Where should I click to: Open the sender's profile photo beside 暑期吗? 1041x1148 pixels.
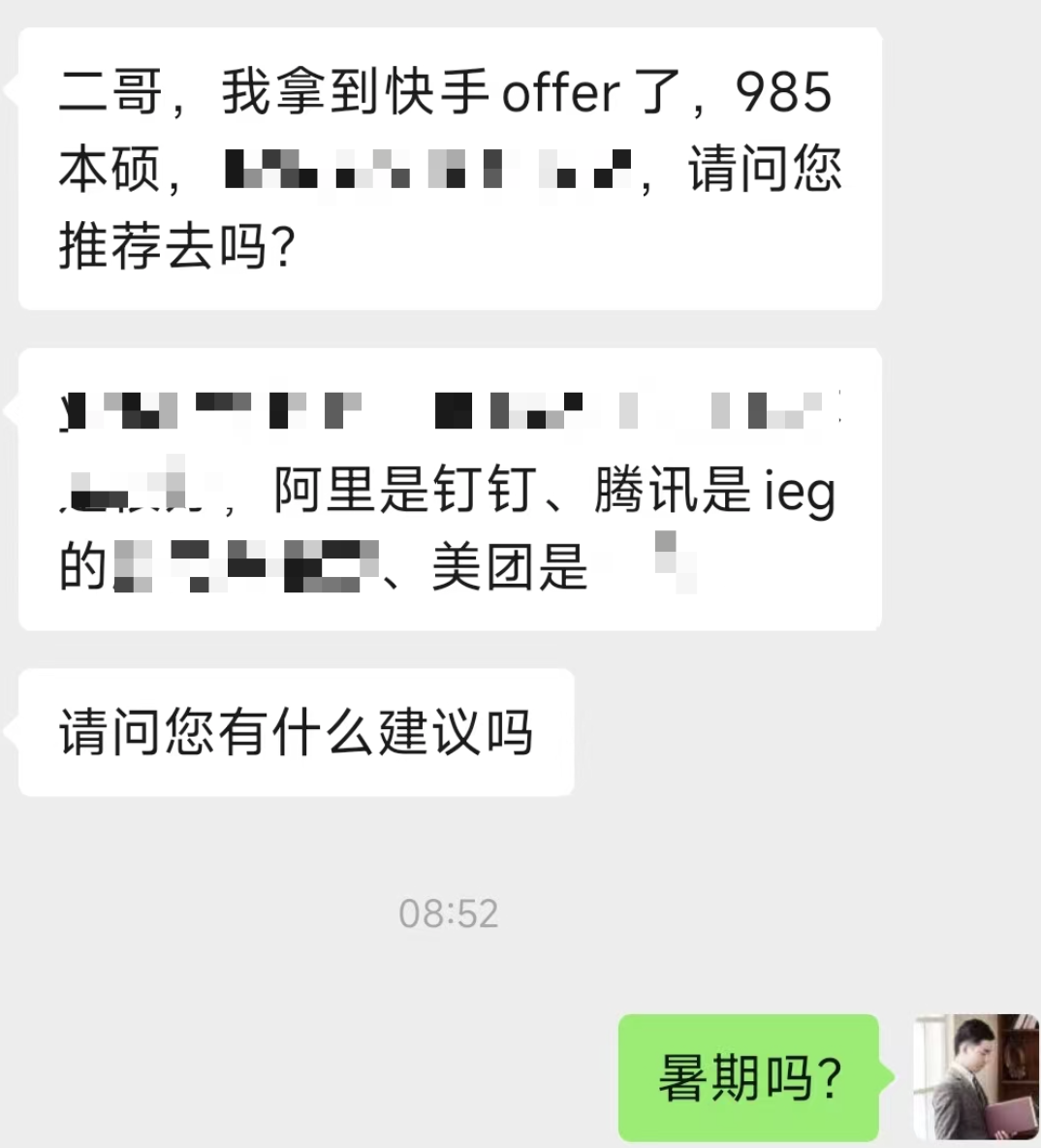click(x=975, y=1077)
